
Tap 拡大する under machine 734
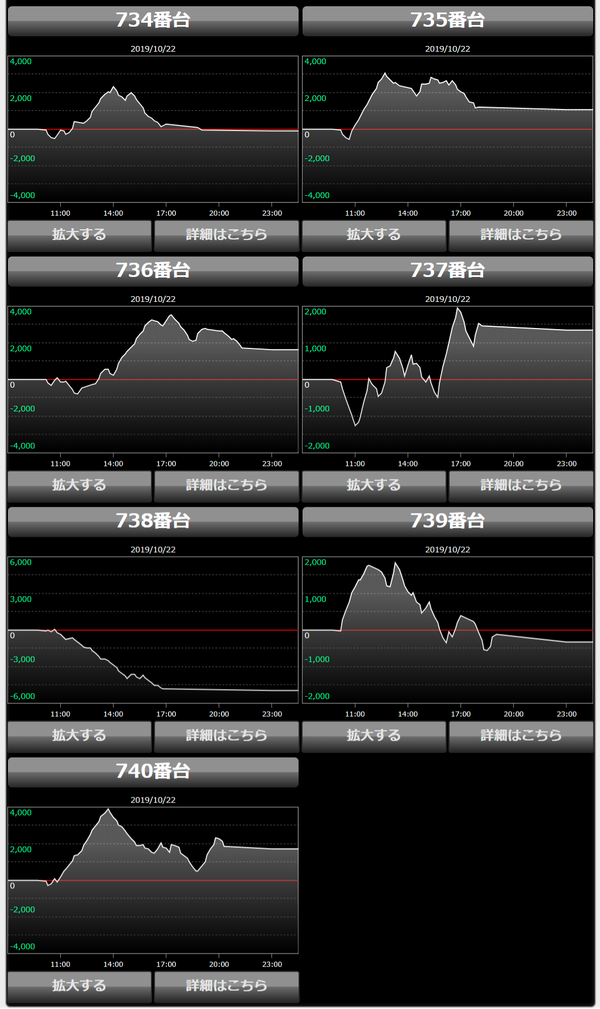79,235
